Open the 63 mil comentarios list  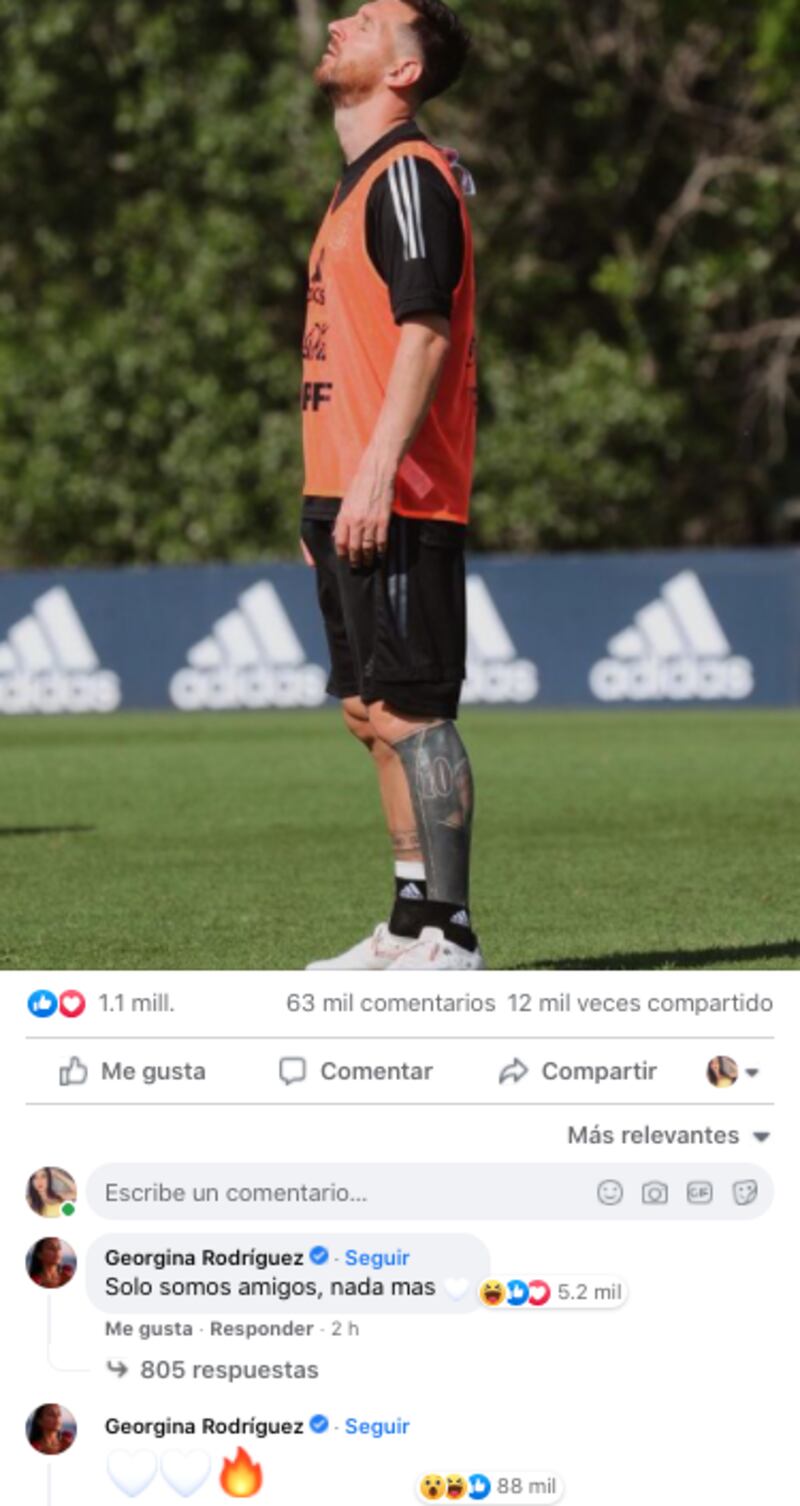tap(390, 1003)
